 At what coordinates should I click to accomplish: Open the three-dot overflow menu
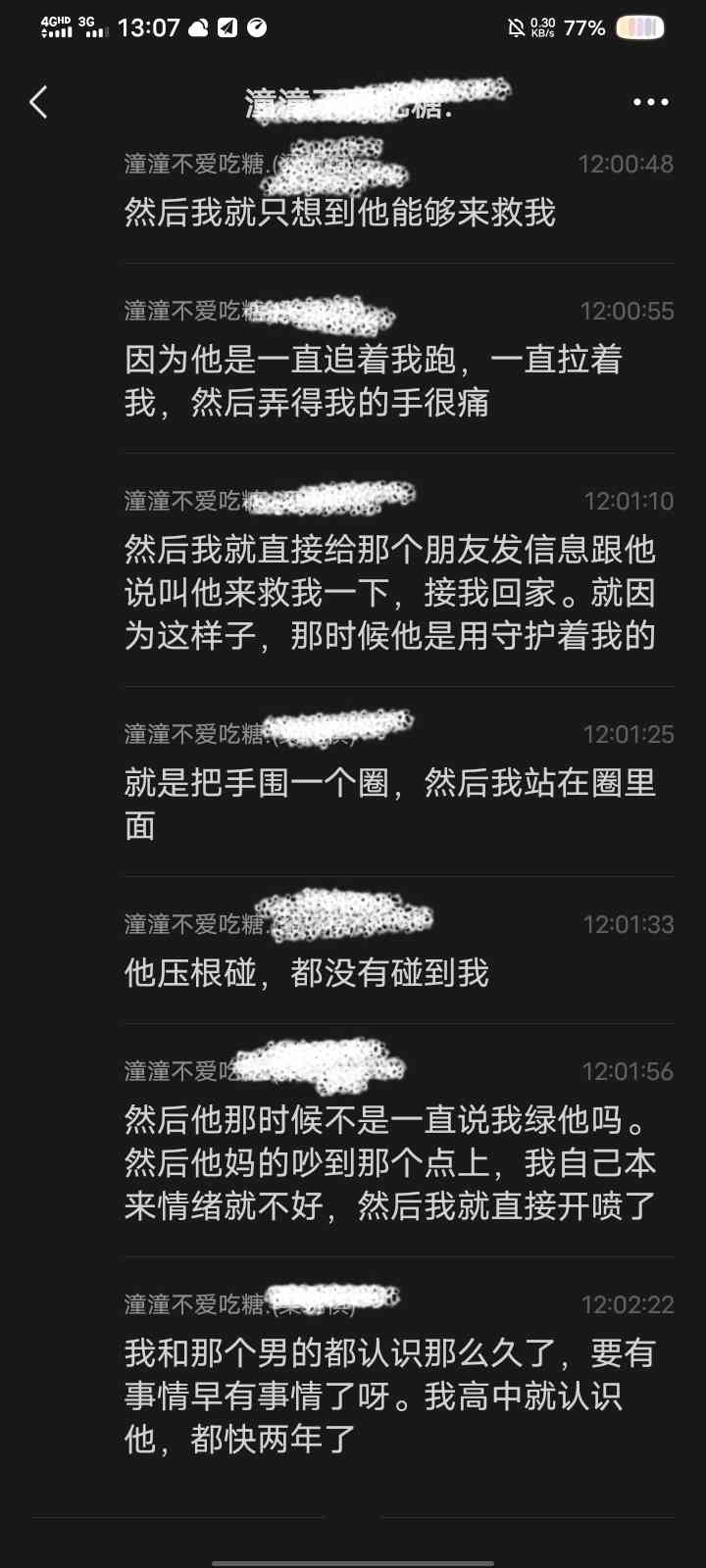(650, 102)
